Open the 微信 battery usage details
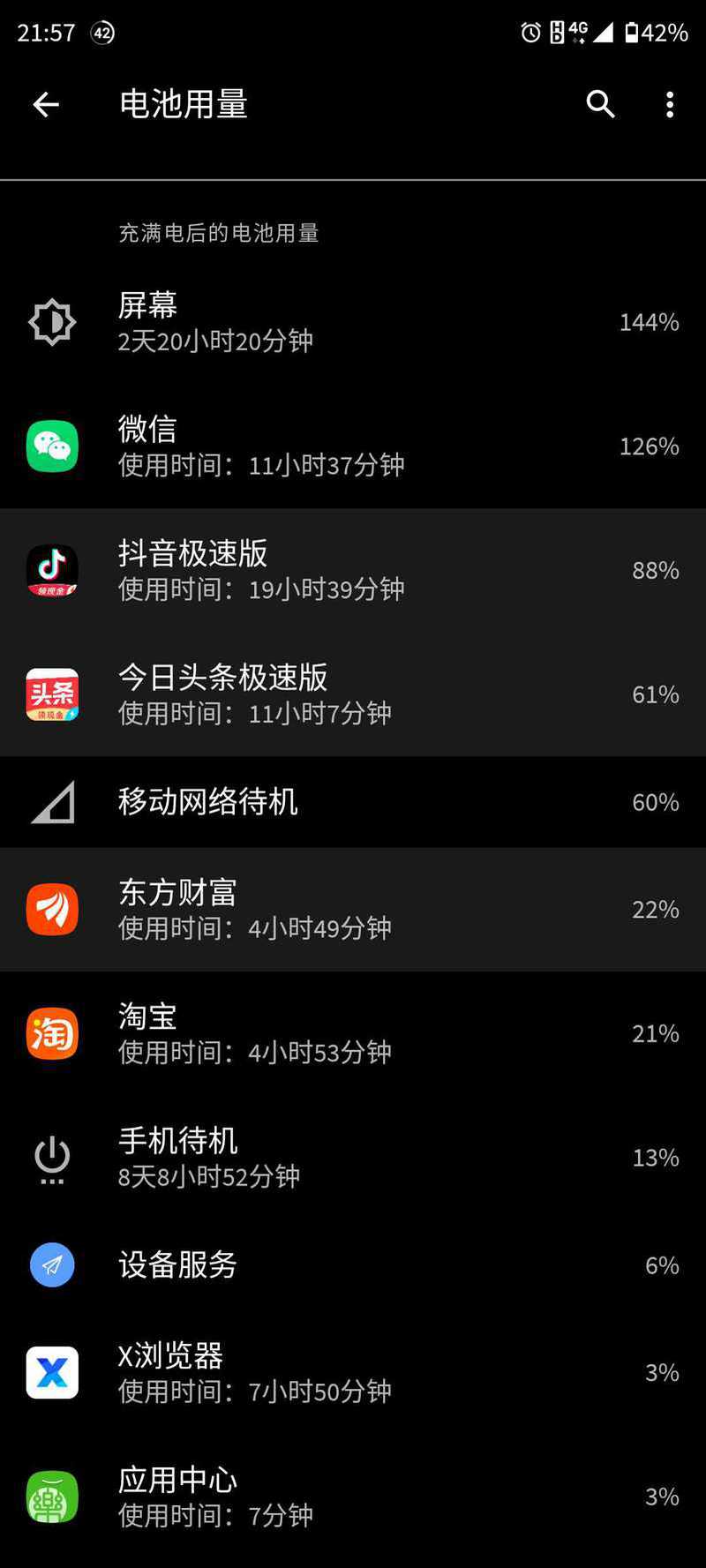Image resolution: width=706 pixels, height=1568 pixels. [353, 446]
